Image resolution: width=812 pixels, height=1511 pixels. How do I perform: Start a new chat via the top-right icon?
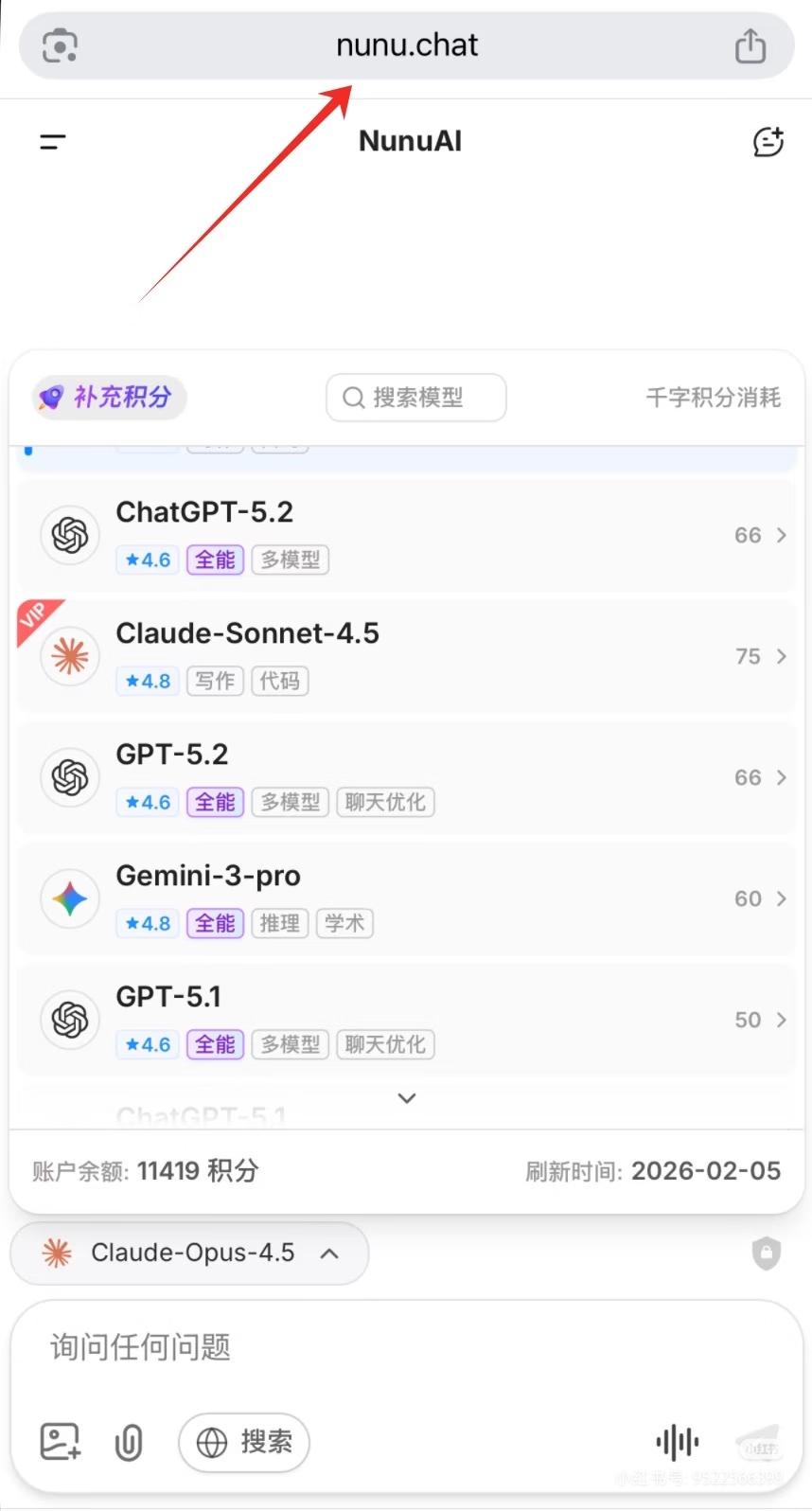click(768, 142)
